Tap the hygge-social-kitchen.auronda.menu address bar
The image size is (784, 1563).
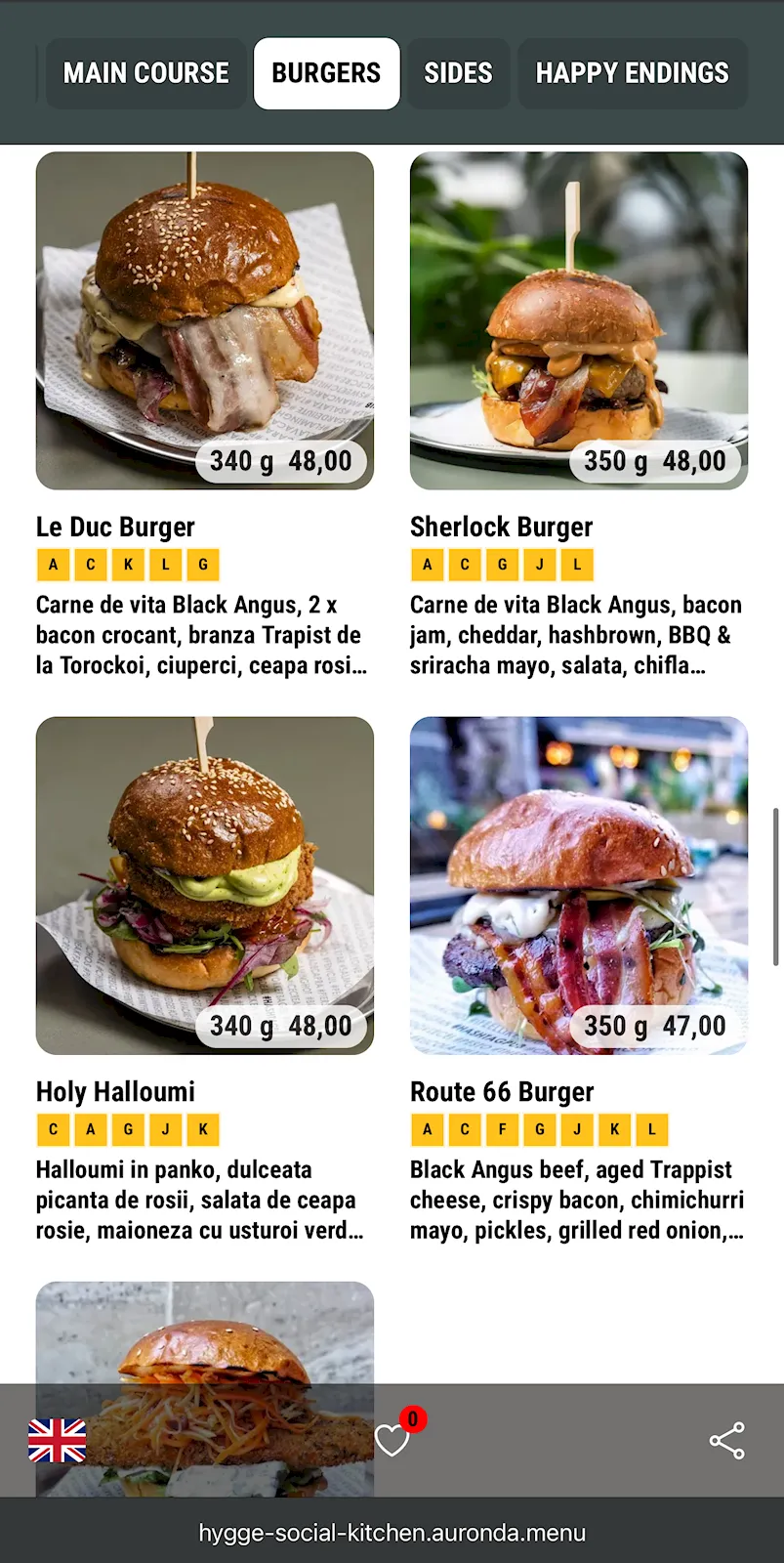click(392, 1533)
